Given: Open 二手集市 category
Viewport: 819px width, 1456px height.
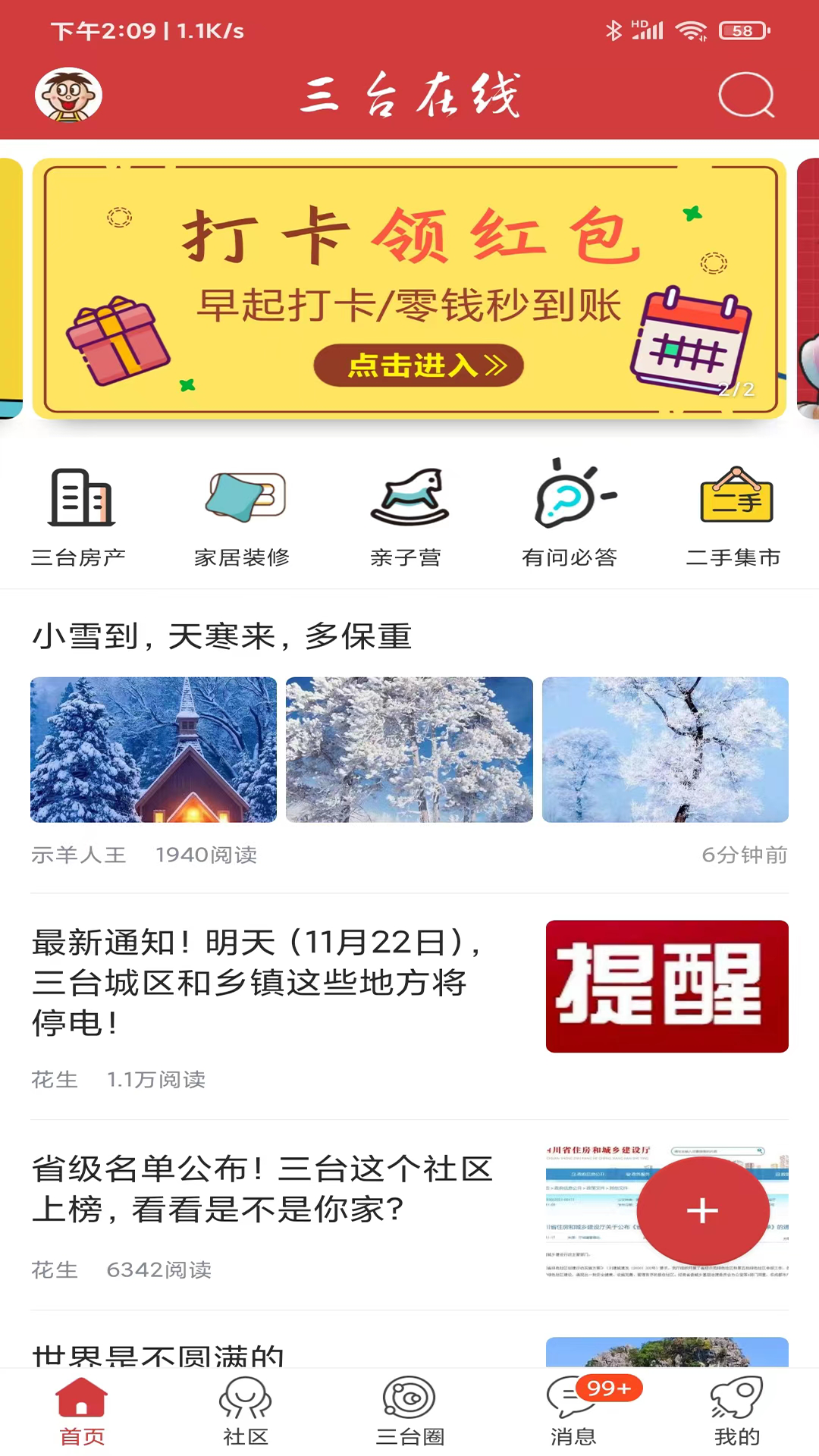Looking at the screenshot, I should coord(734,516).
